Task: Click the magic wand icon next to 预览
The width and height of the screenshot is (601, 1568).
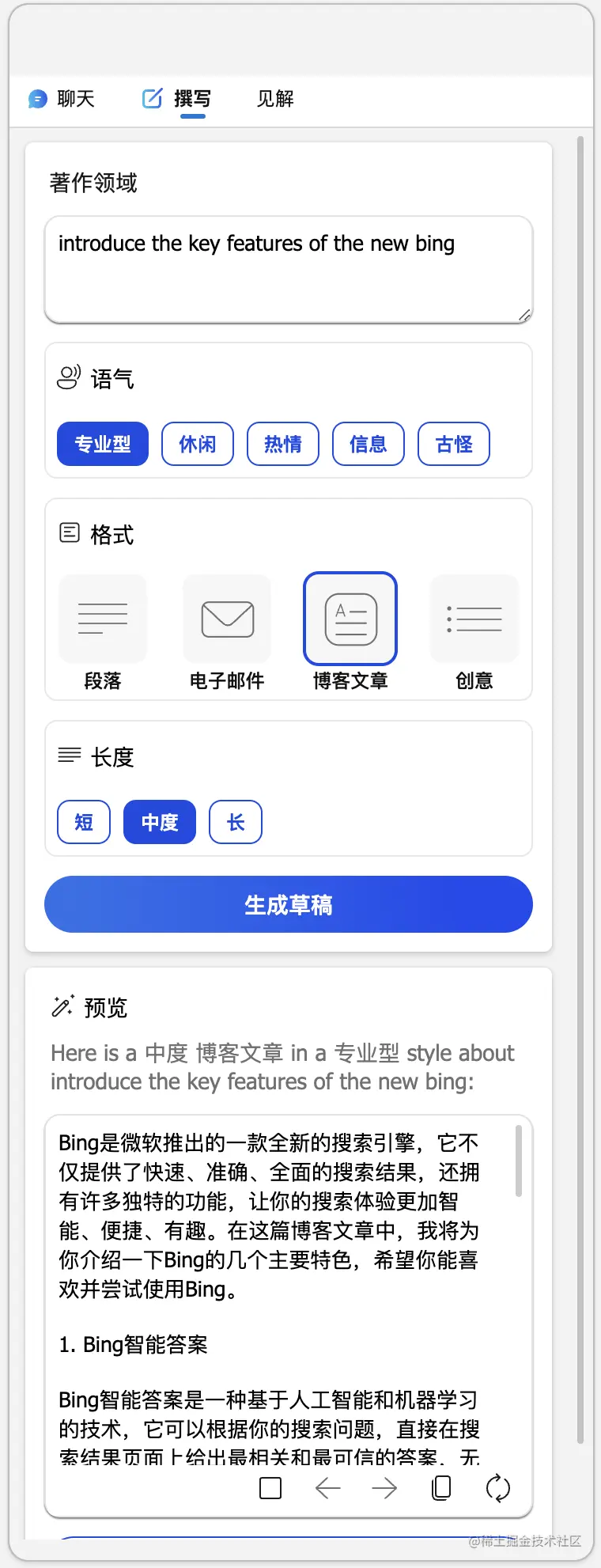Action: [x=62, y=1006]
